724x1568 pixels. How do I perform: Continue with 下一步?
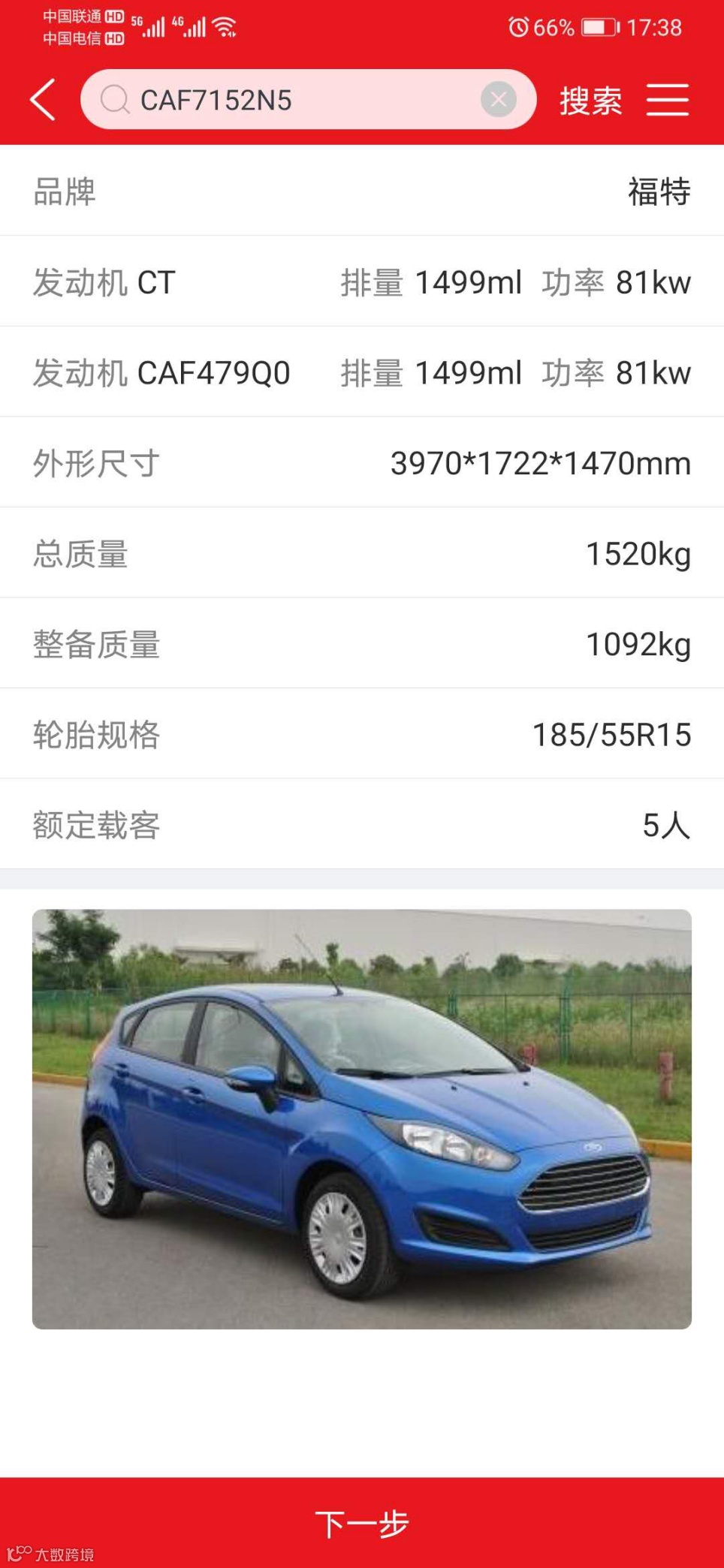pyautogui.click(x=361, y=1523)
